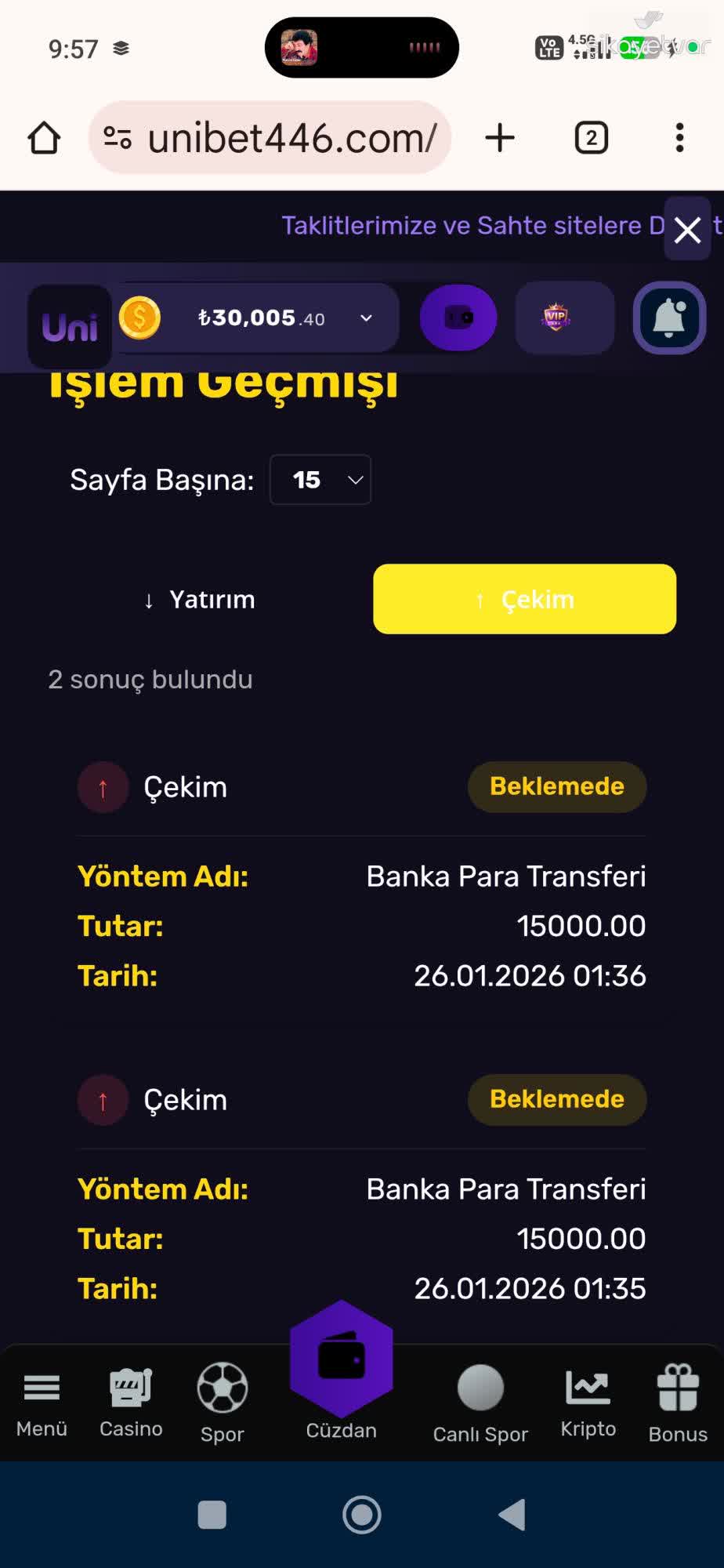Screen dimensions: 724x1568
Task: Switch to the Çekim filter
Action: point(523,598)
